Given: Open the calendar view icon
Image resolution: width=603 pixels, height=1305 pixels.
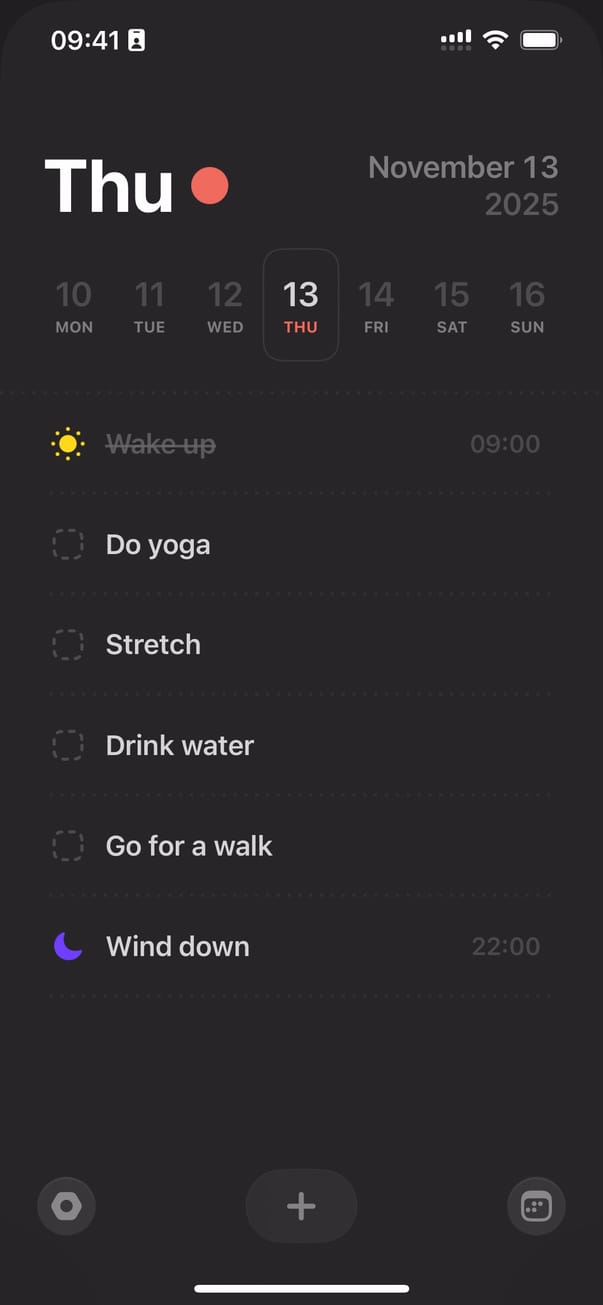Looking at the screenshot, I should coord(536,1206).
